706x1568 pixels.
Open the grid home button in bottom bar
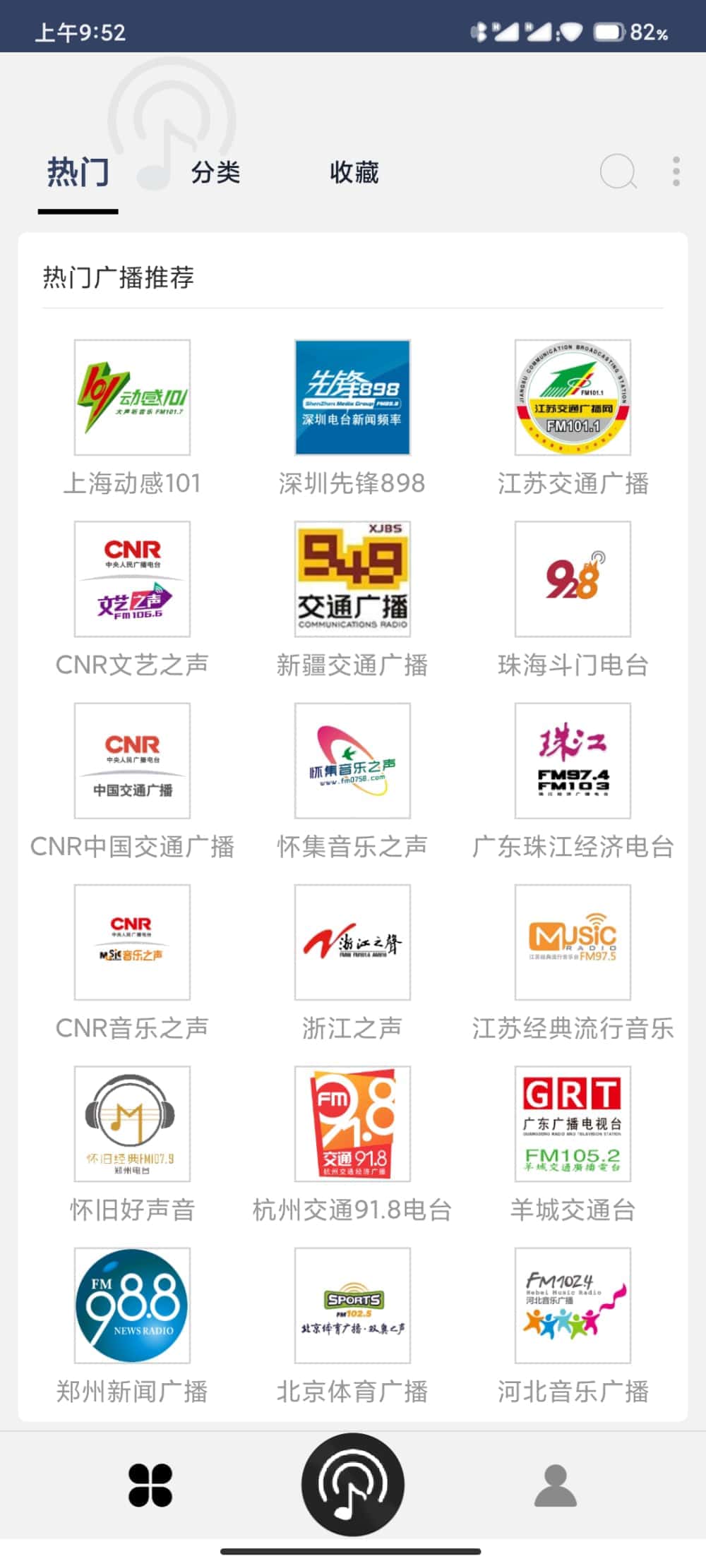coord(150,1485)
